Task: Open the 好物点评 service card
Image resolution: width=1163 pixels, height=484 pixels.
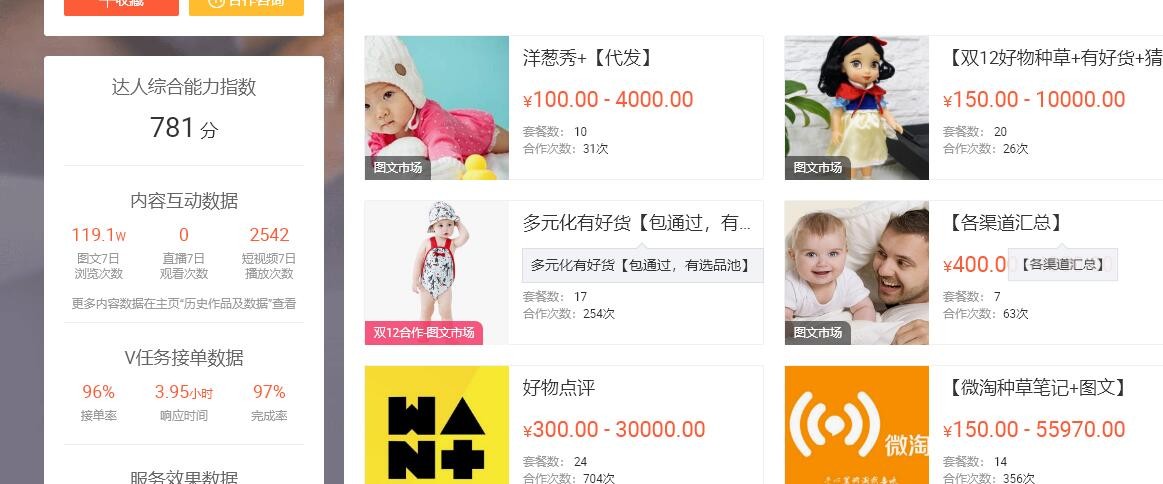Action: [559, 388]
